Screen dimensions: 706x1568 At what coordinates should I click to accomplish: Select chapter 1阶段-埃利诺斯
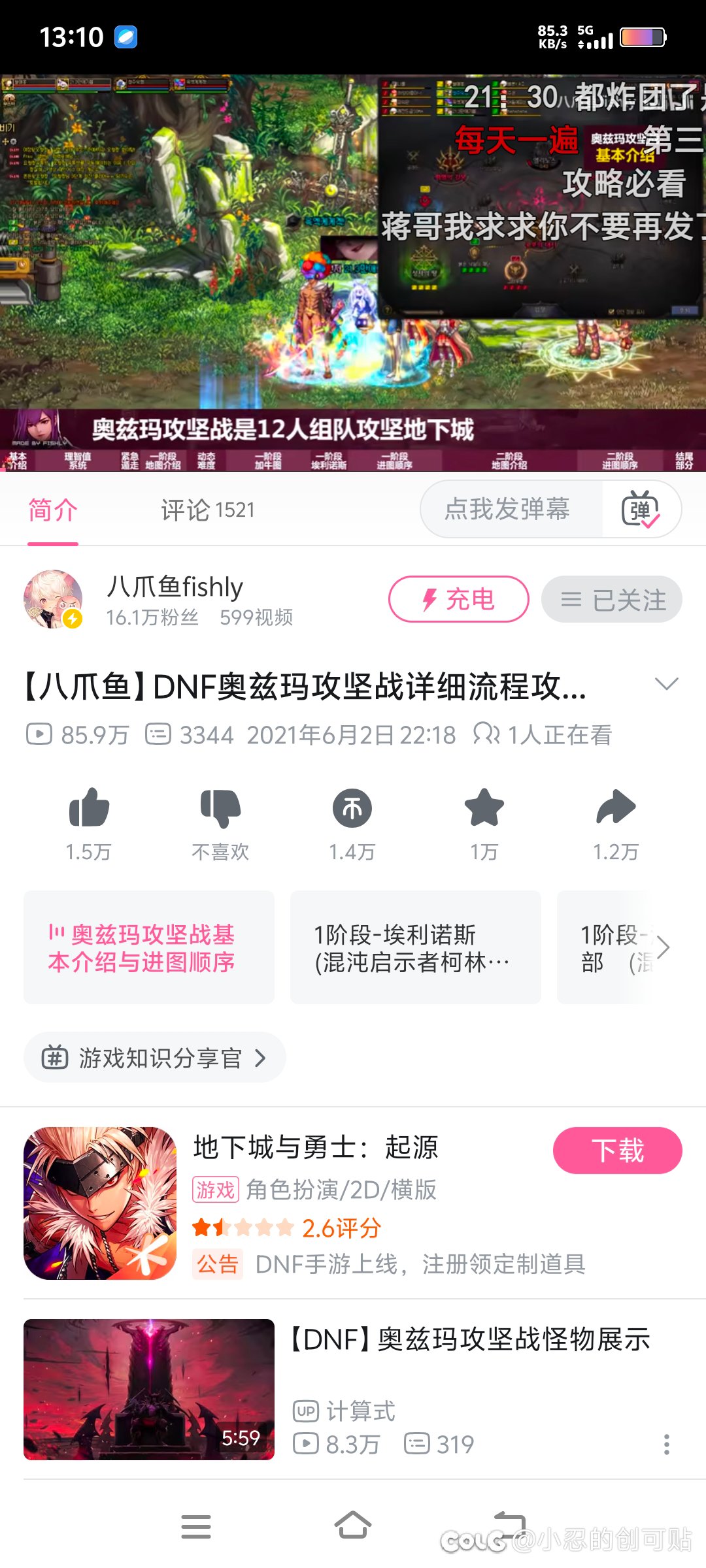click(x=415, y=947)
